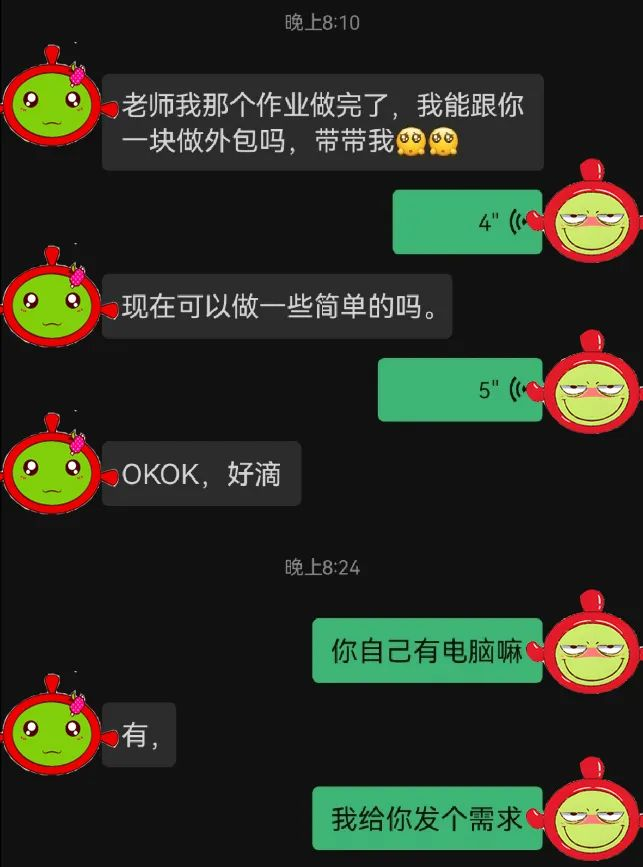643x867 pixels.
Task: Play the 4-second voice message
Action: click(x=467, y=222)
